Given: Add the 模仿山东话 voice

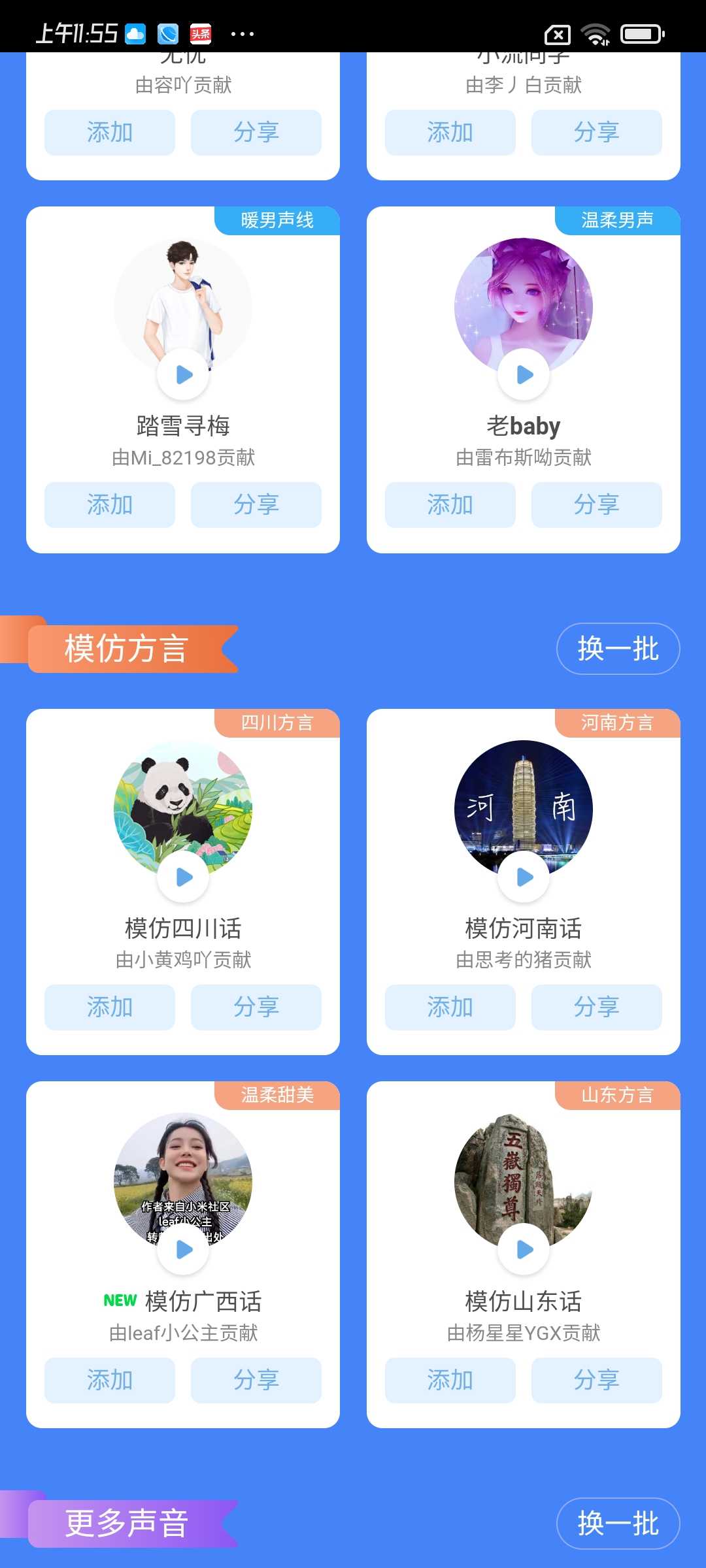Looking at the screenshot, I should point(450,1380).
